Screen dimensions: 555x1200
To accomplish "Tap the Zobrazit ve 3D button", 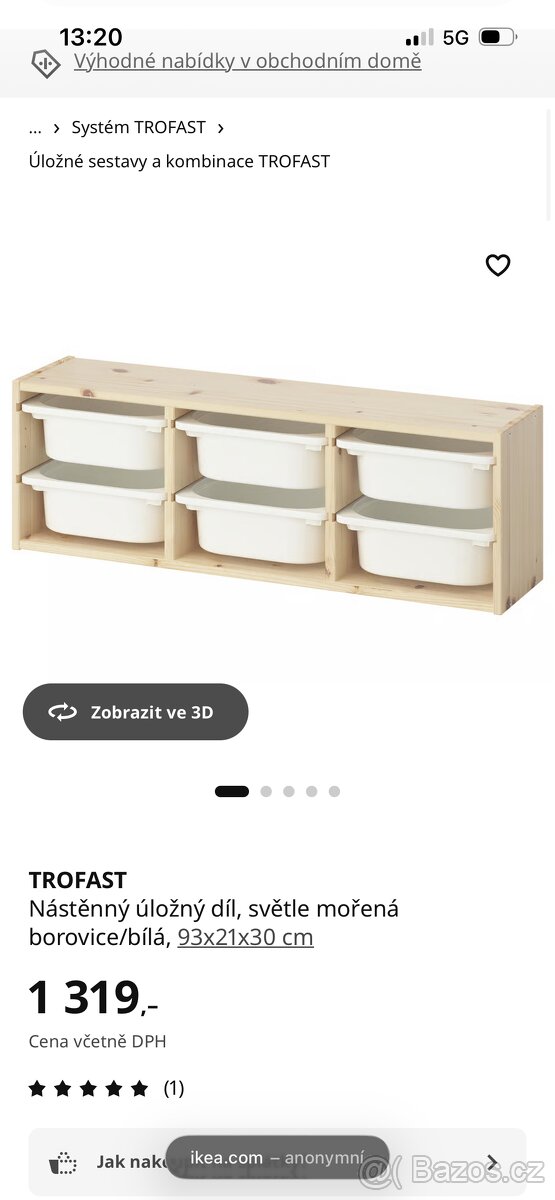I will pos(135,712).
